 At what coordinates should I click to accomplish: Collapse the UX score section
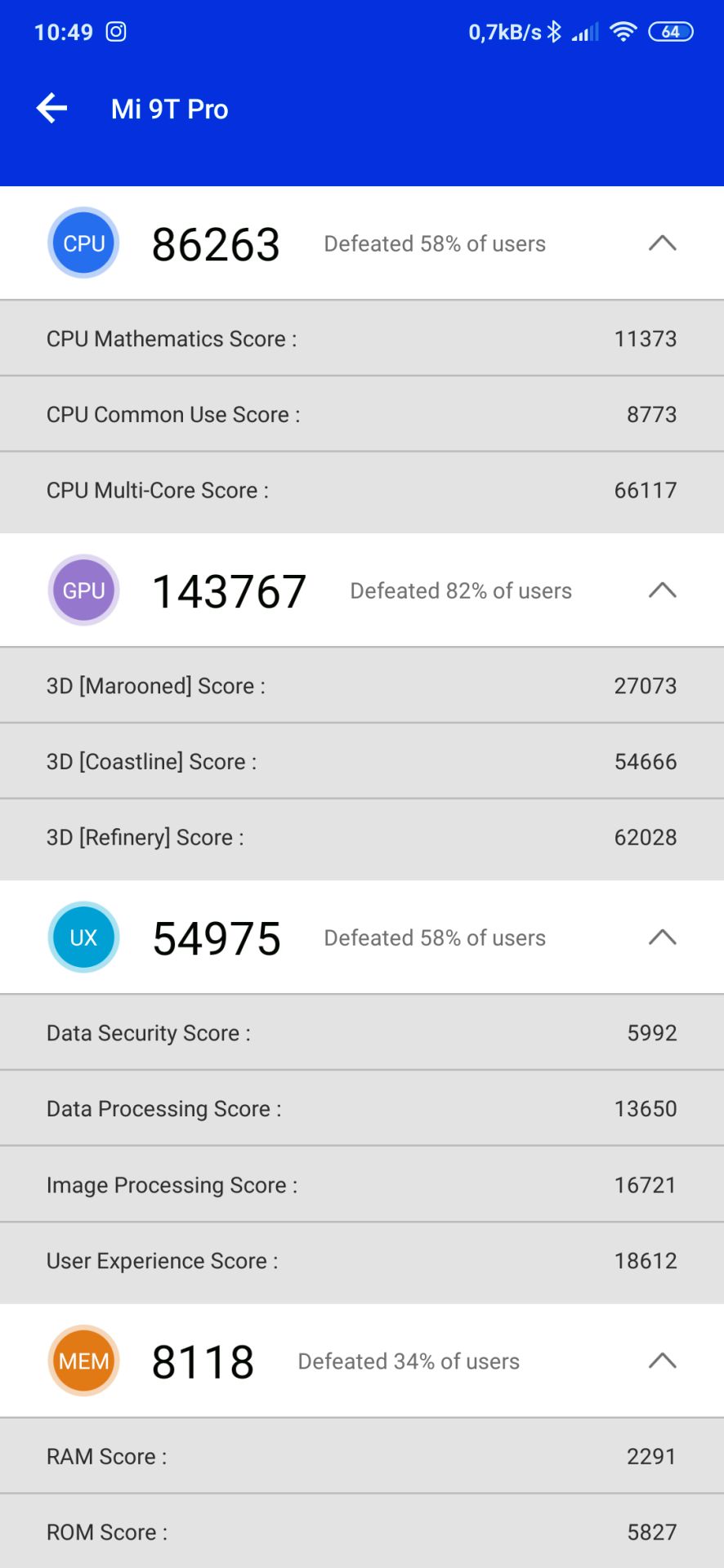662,938
